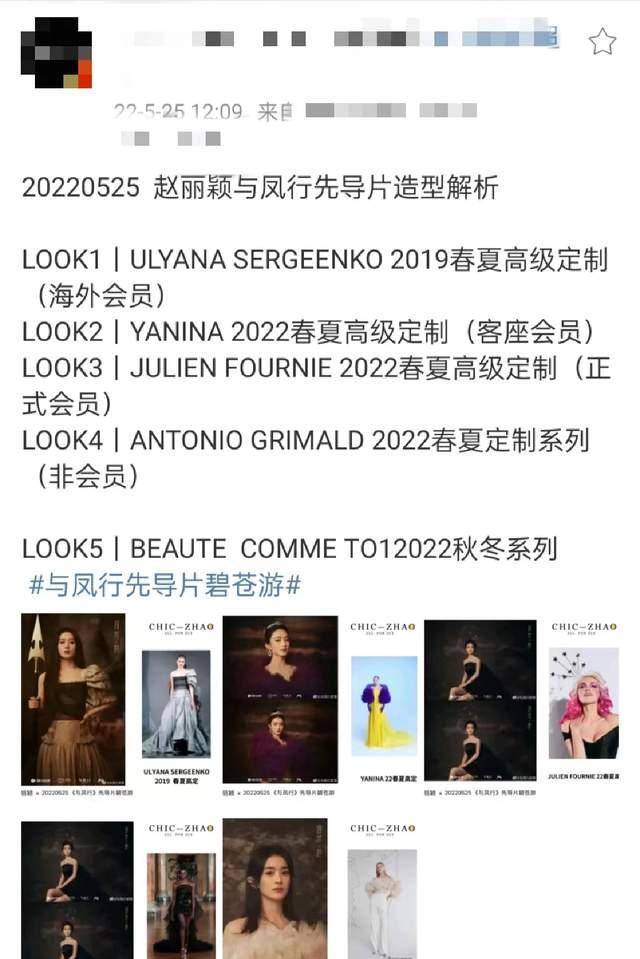This screenshot has width=640, height=959.
Task: Tap the star icon to favorite this post
Action: click(602, 41)
